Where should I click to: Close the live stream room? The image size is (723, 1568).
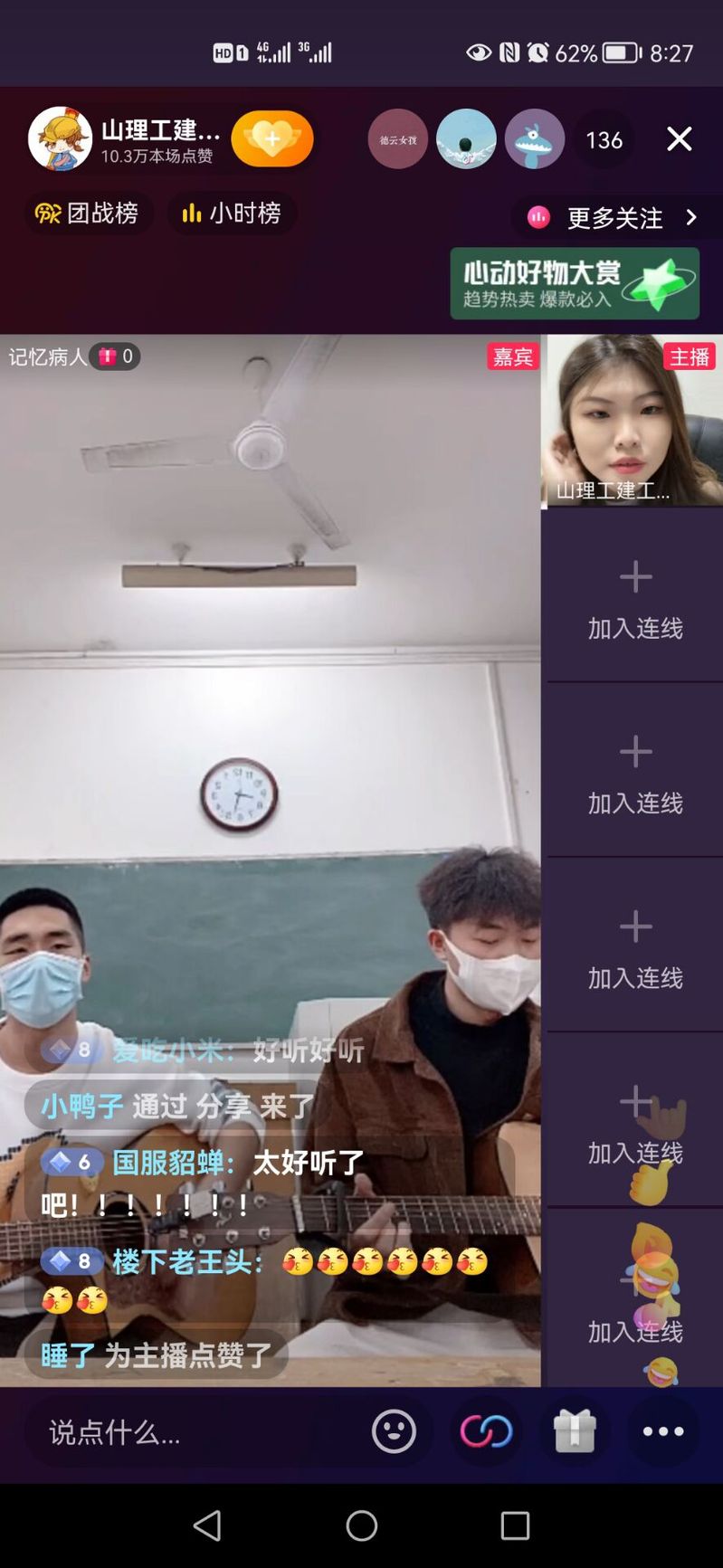click(679, 139)
